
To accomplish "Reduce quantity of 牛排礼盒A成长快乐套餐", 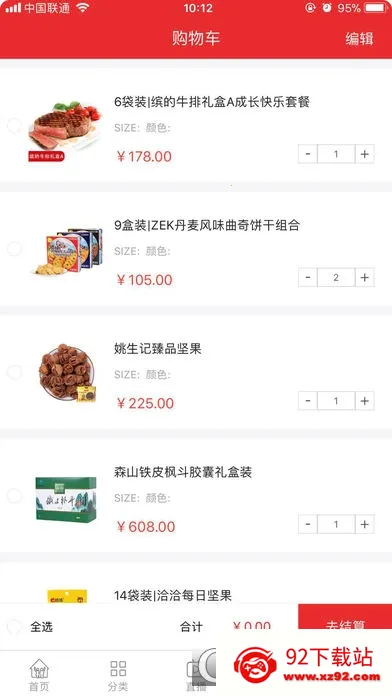I will click(x=308, y=154).
